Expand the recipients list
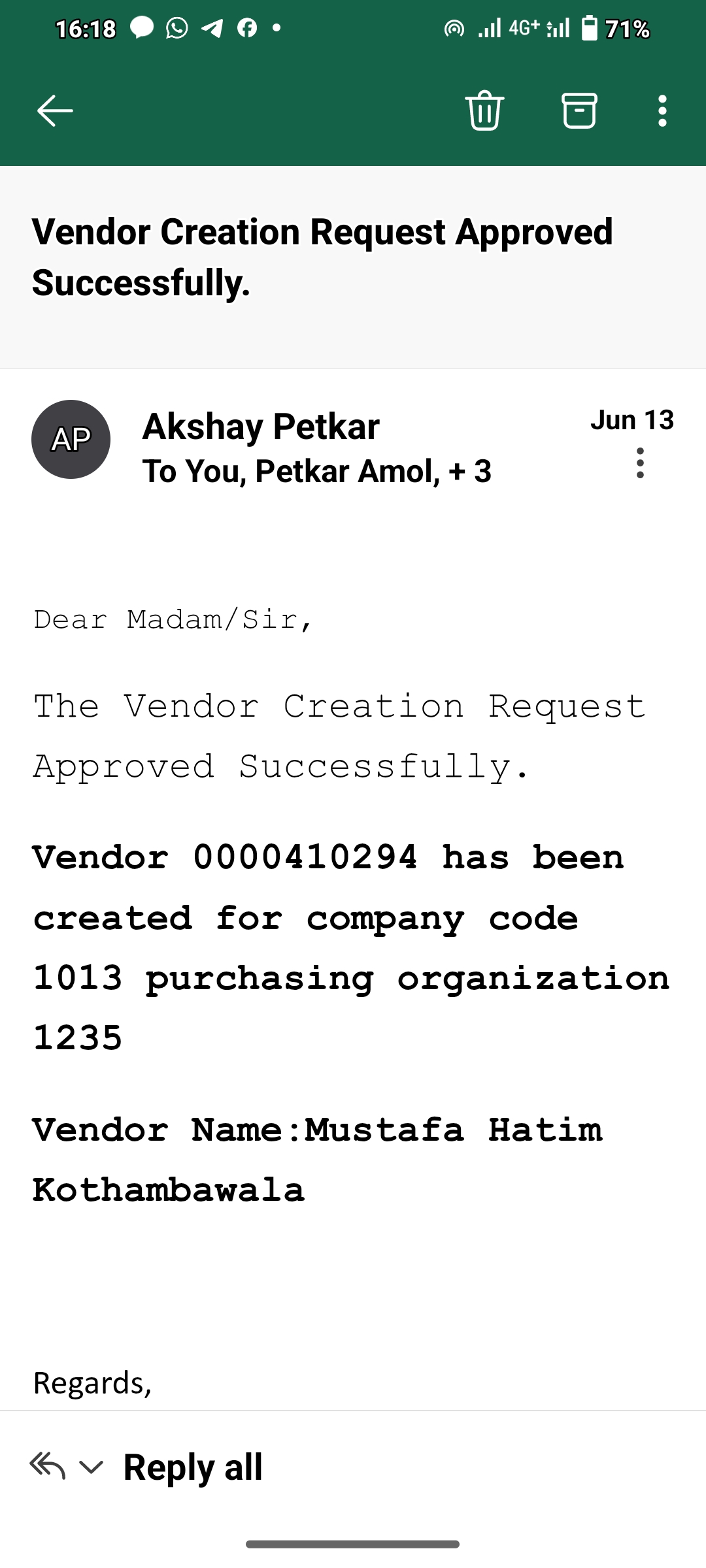The width and height of the screenshot is (706, 1568). tap(316, 472)
